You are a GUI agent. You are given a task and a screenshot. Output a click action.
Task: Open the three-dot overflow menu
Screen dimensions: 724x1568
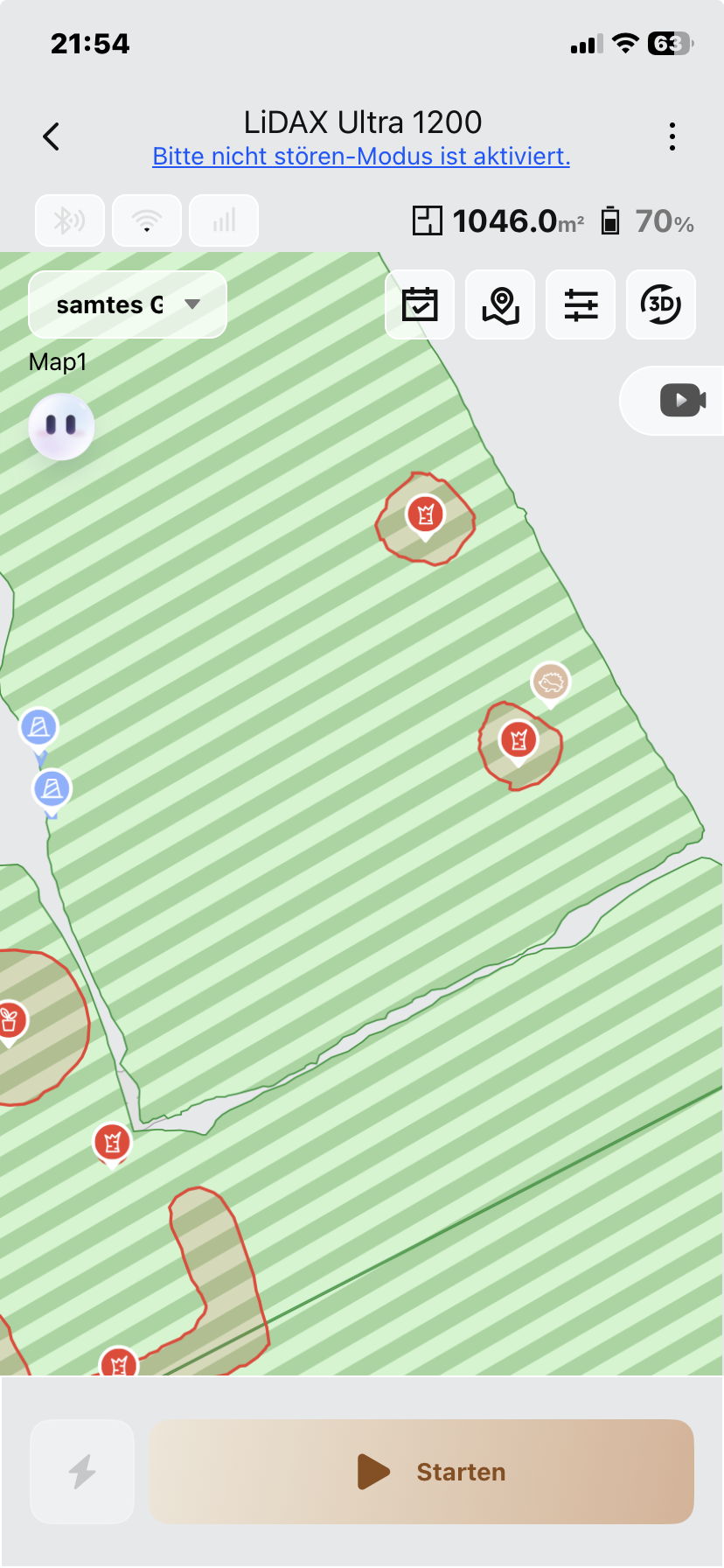[672, 136]
